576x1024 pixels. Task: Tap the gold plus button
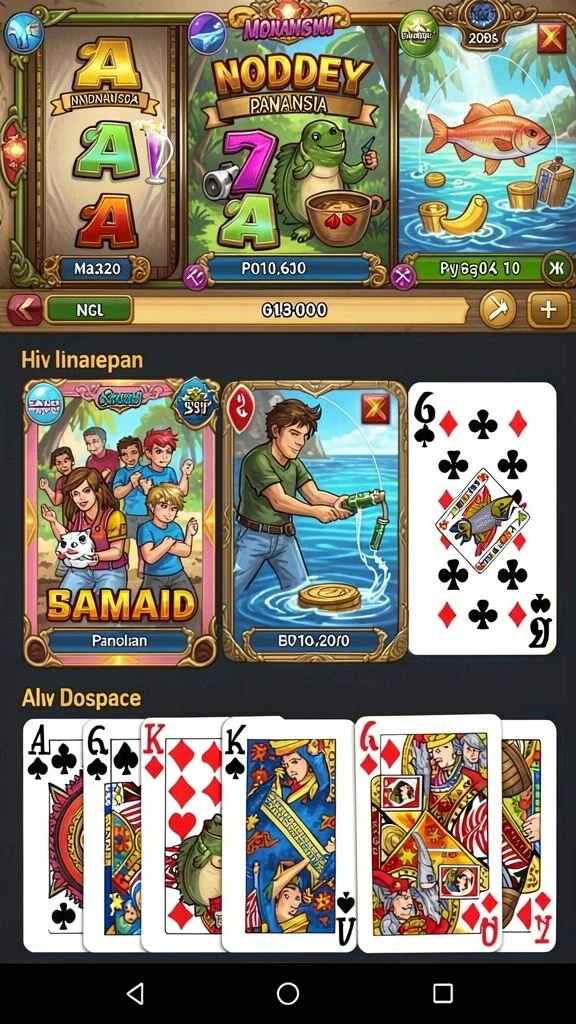point(549,310)
